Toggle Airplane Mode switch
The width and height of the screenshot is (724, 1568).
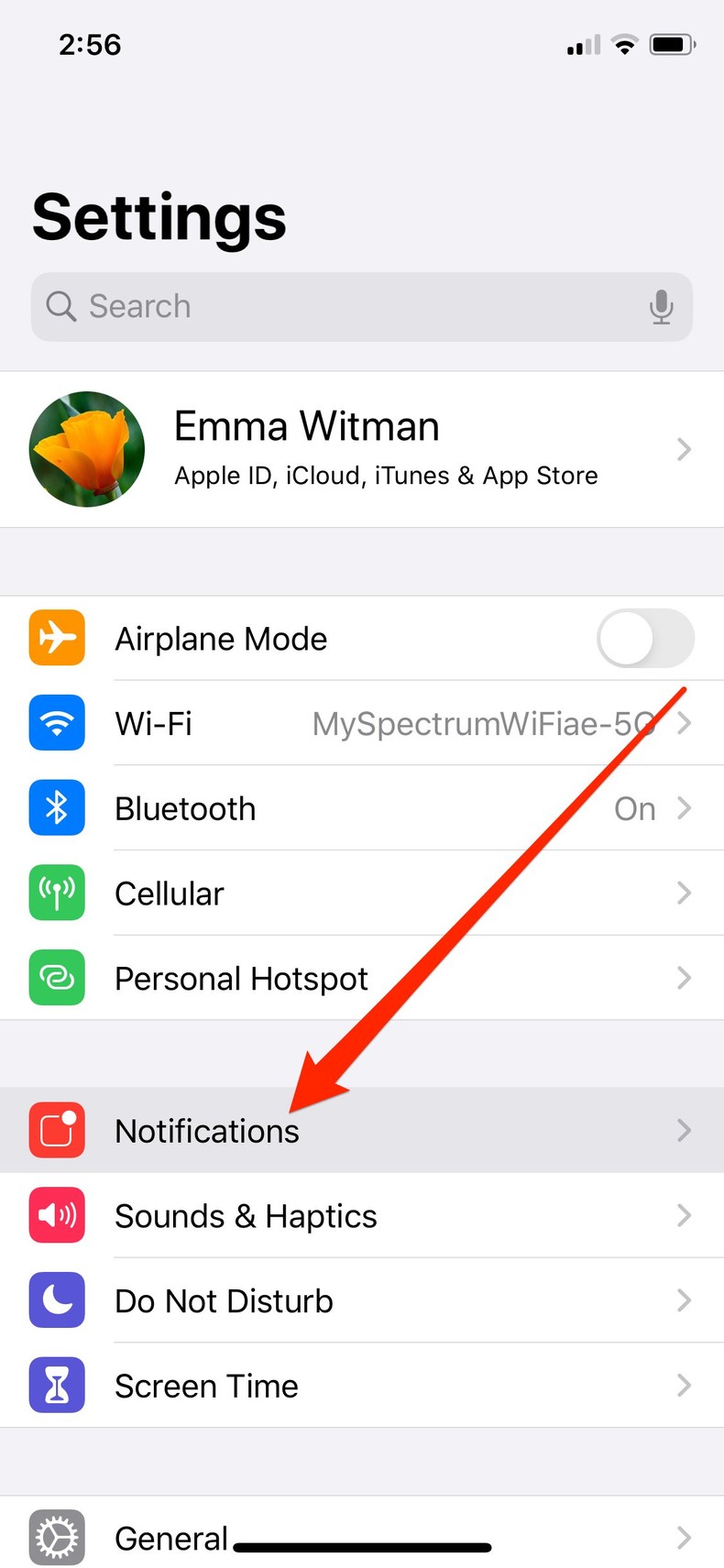click(x=644, y=639)
